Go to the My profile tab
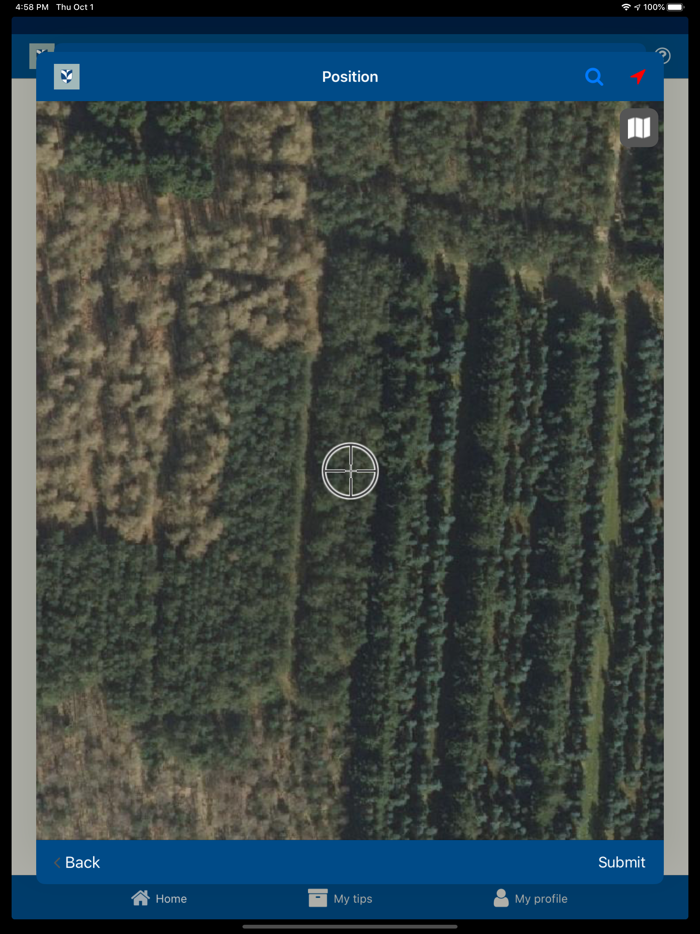Image resolution: width=700 pixels, height=934 pixels. [x=530, y=898]
